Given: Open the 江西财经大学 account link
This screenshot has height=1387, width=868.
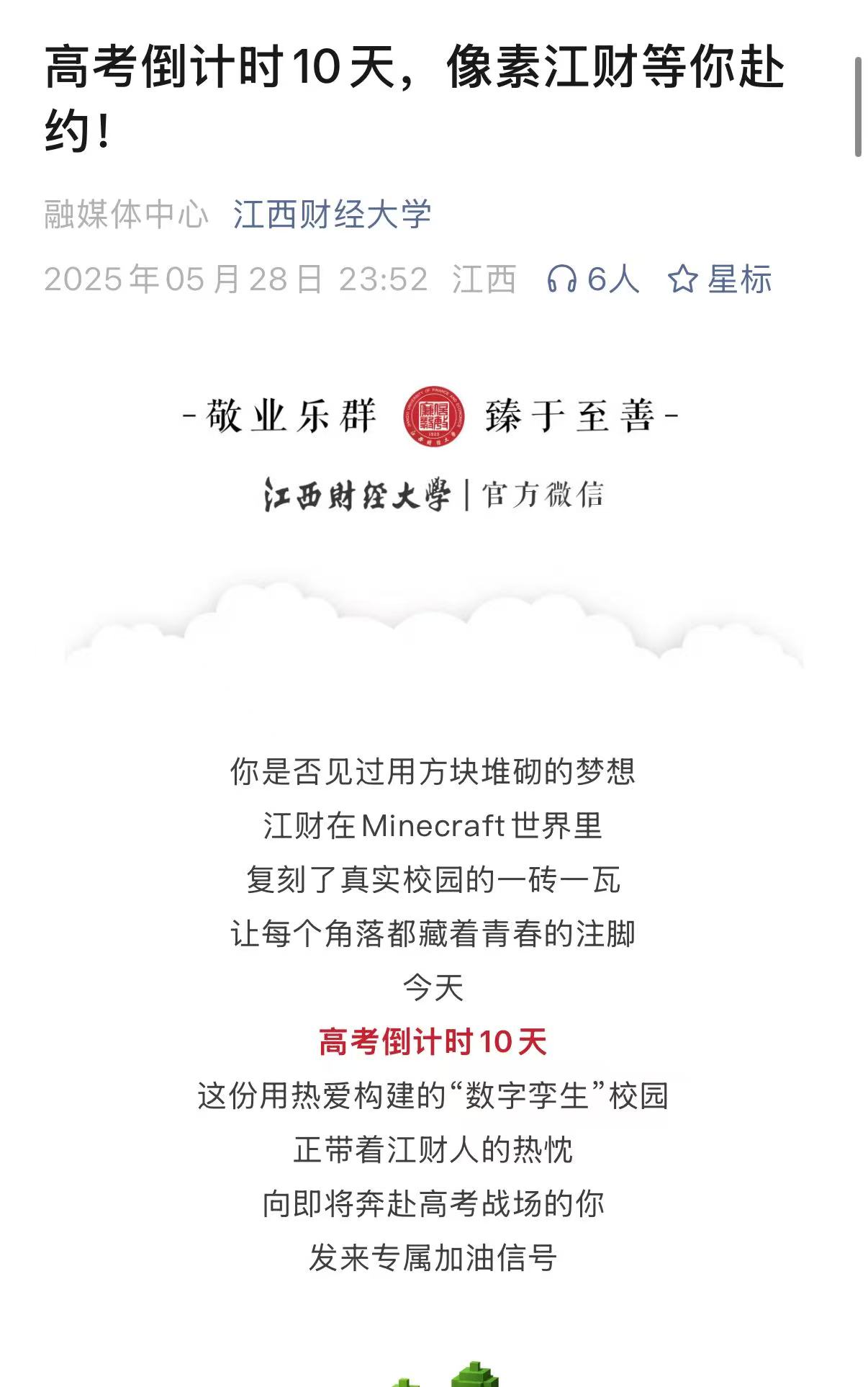Looking at the screenshot, I should (x=332, y=215).
